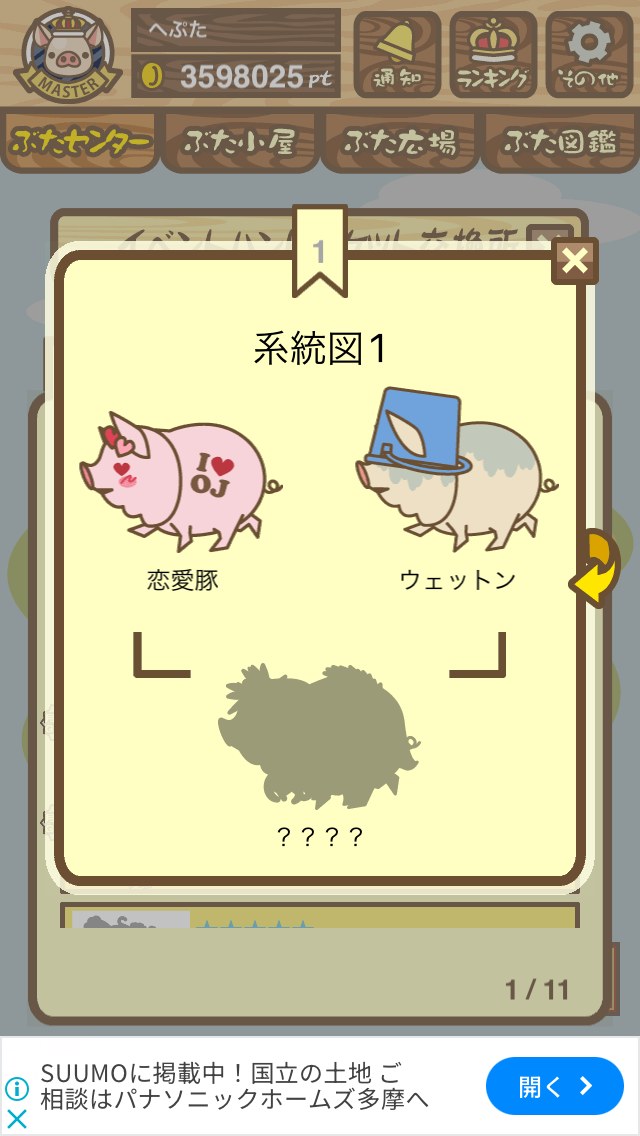This screenshot has height=1136, width=640.
Task: Switch to the ぶた図鑑 tab
Action: (x=561, y=141)
